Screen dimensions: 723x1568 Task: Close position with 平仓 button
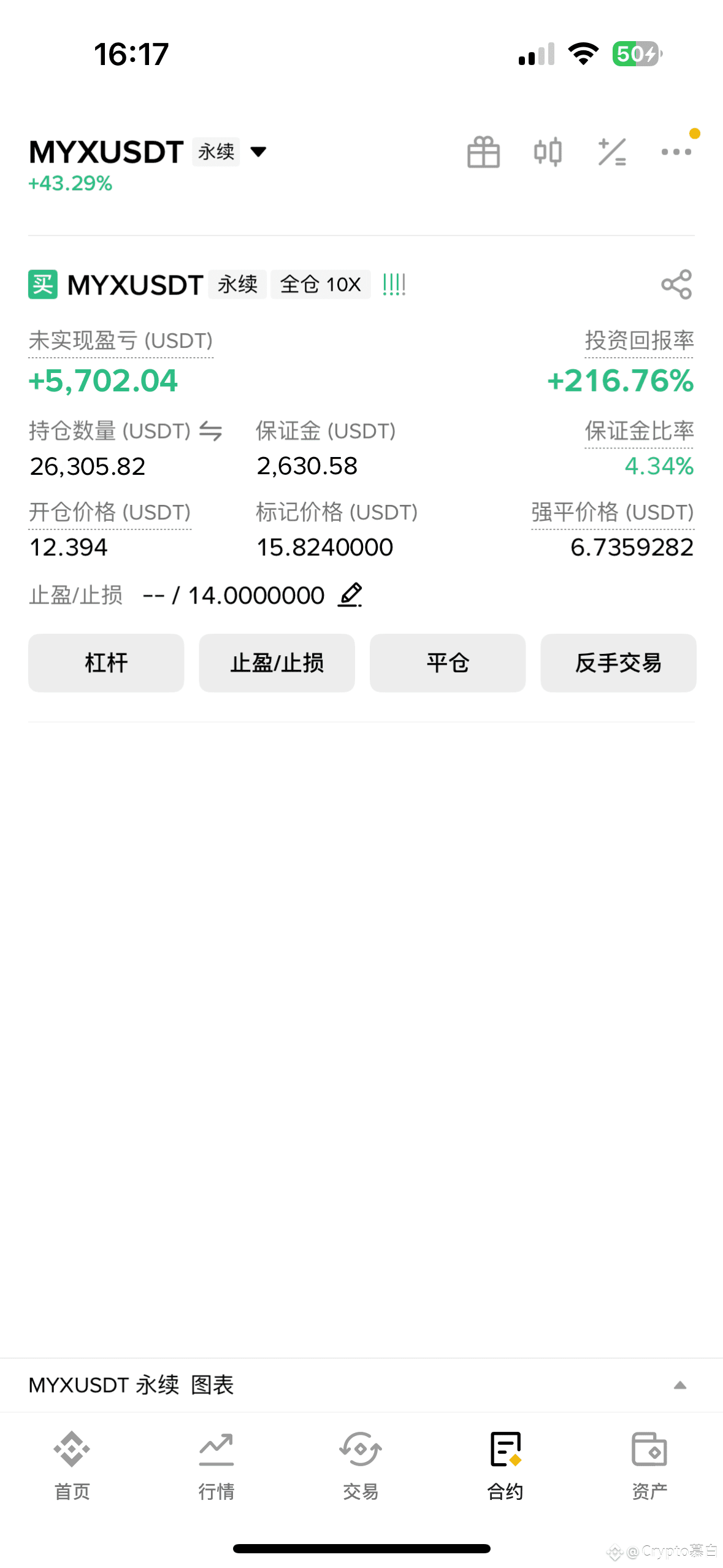click(x=448, y=663)
